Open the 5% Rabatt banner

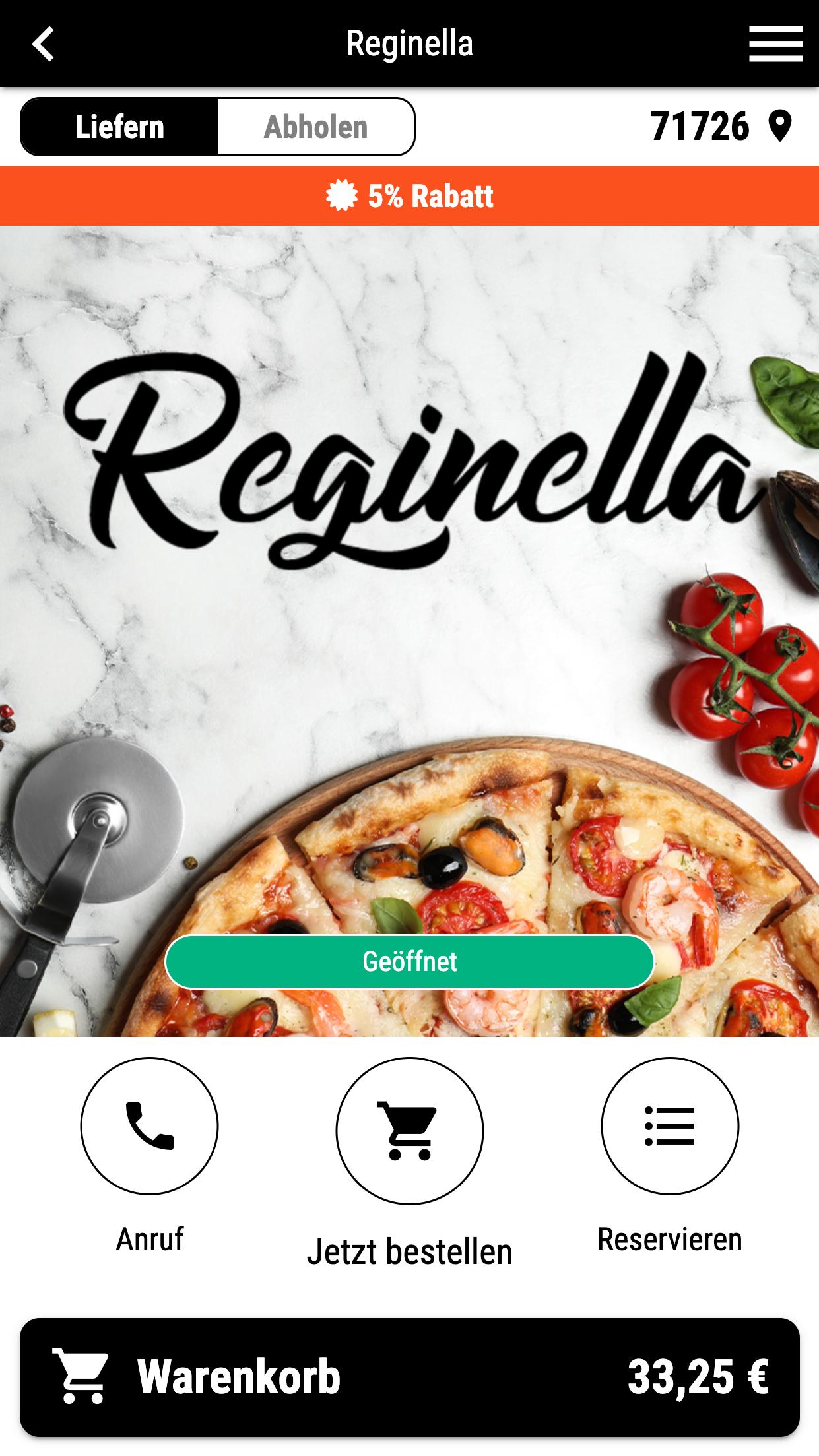pyautogui.click(x=409, y=196)
